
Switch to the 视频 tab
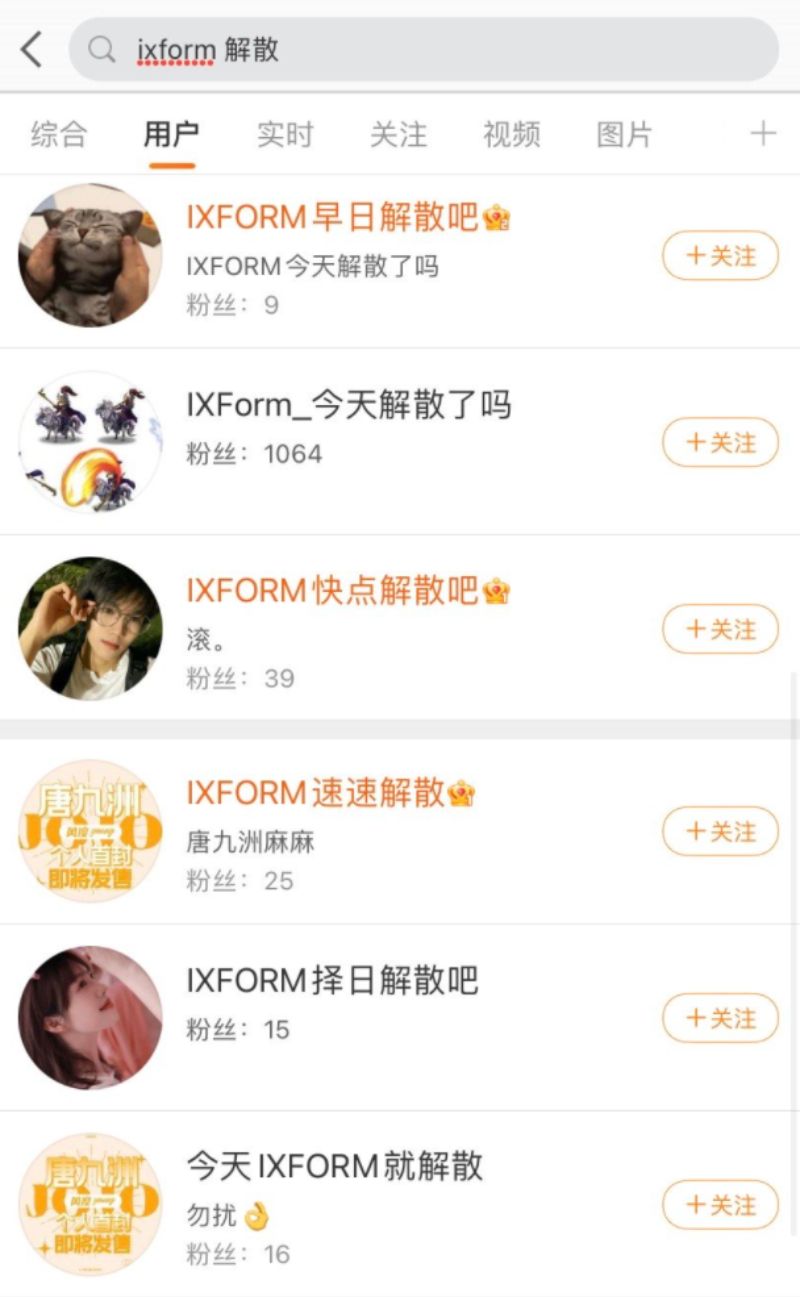[x=511, y=134]
